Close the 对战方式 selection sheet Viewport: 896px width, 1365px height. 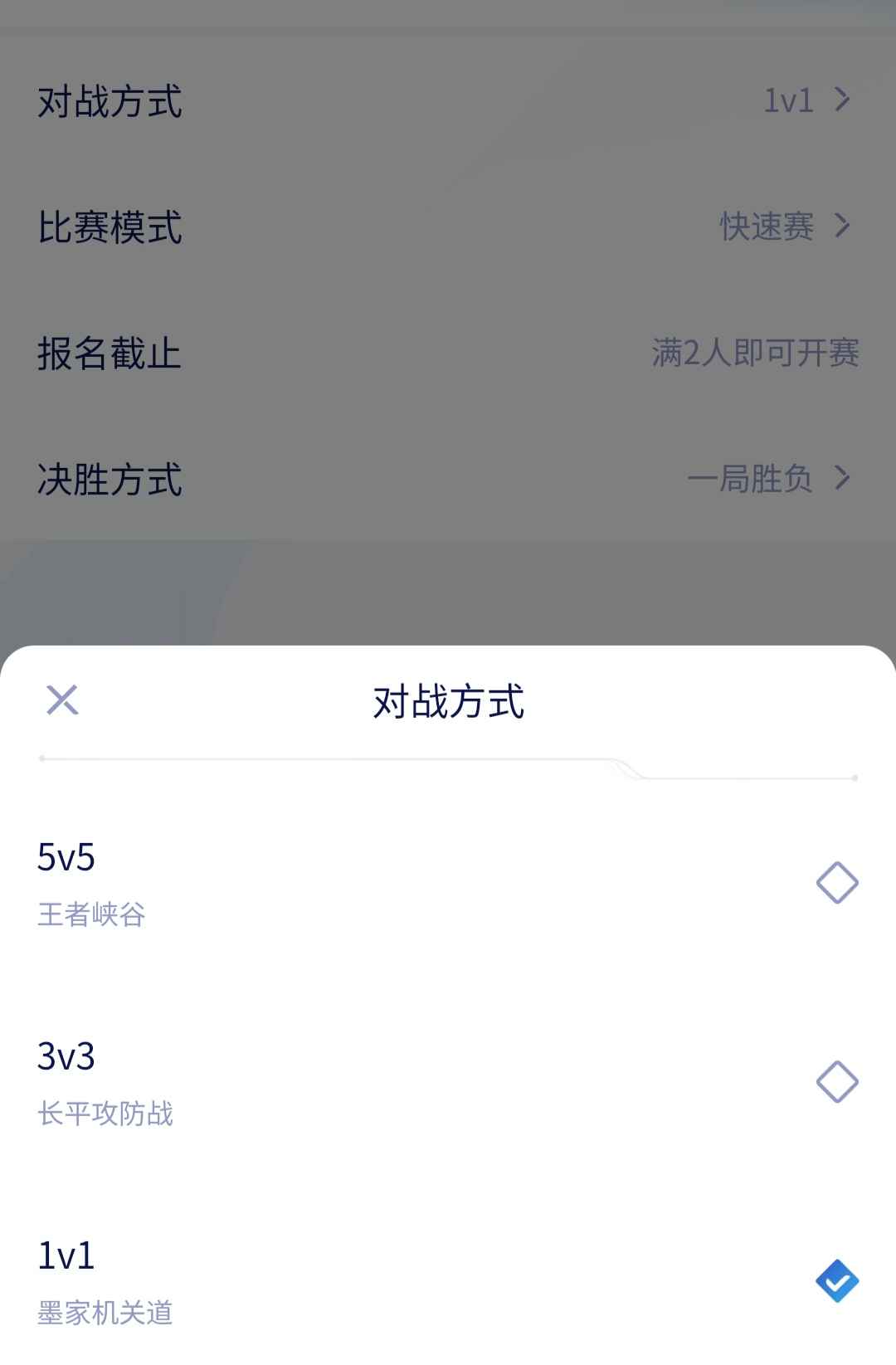(x=62, y=701)
